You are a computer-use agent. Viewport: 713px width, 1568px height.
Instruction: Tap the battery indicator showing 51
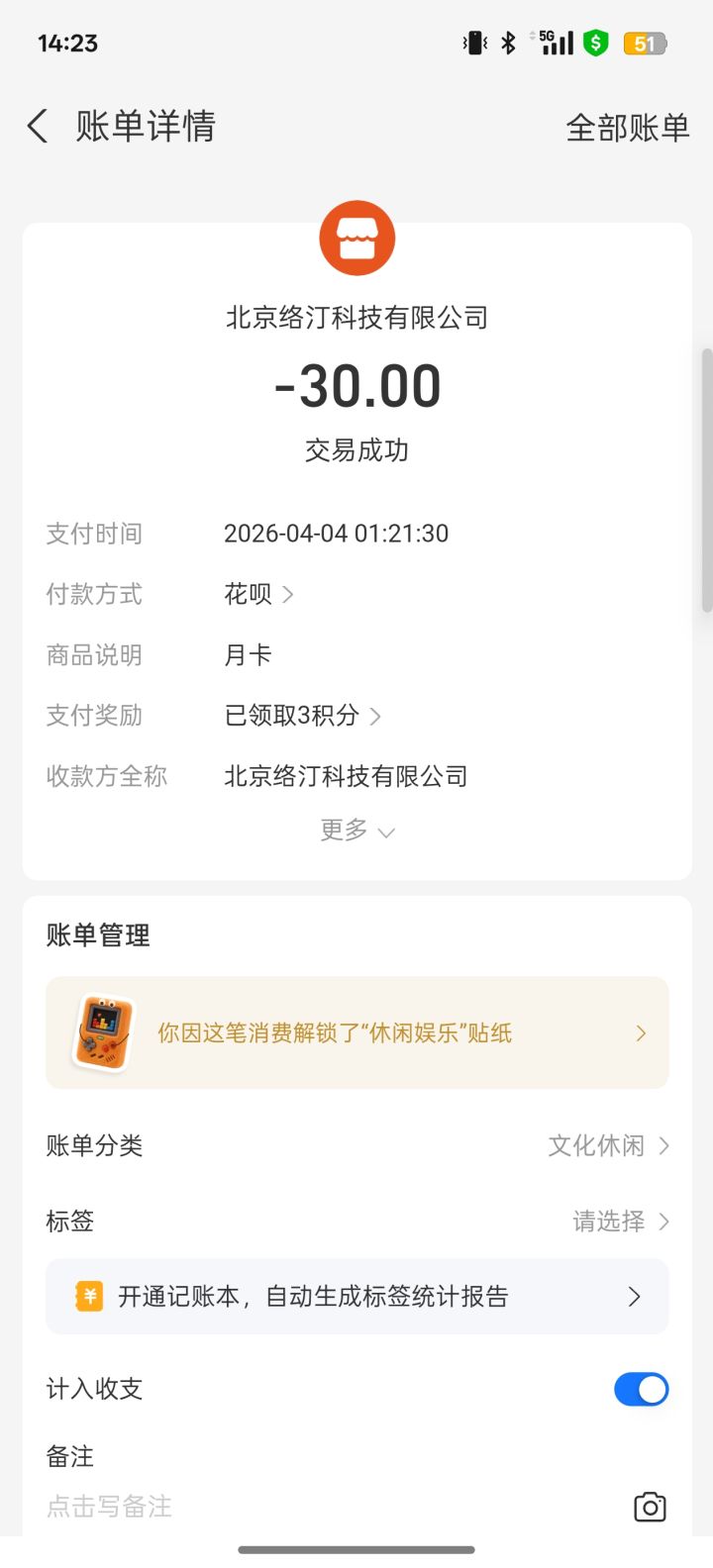(x=645, y=42)
